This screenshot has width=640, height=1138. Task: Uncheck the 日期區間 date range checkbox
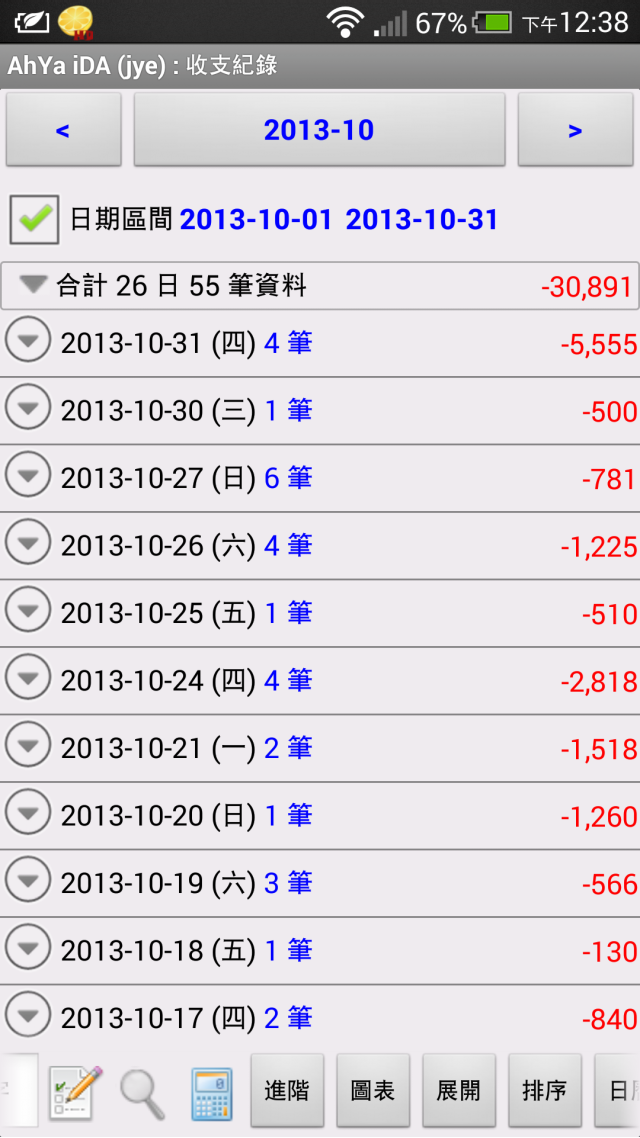[34, 219]
